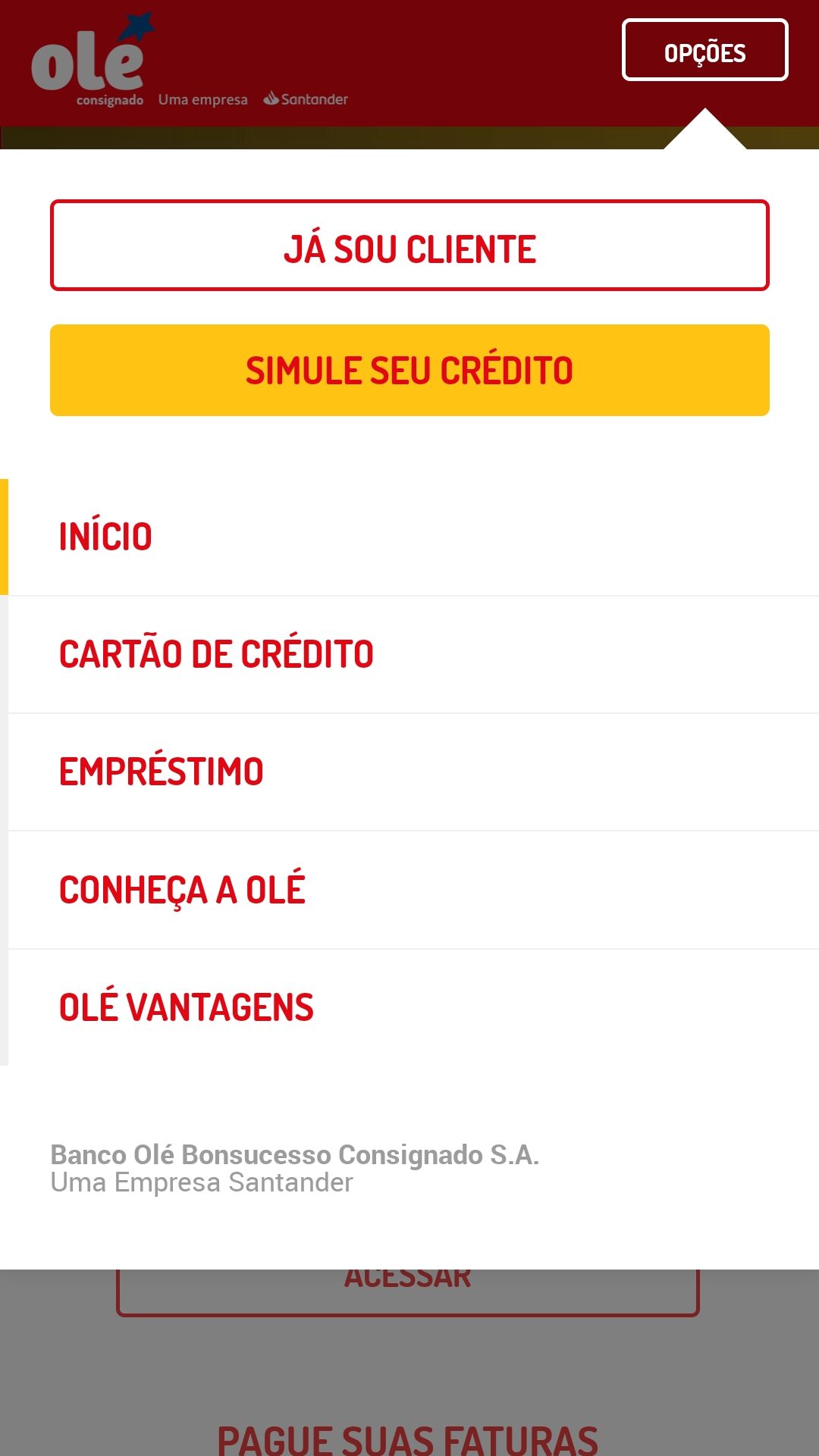
Task: Open CONHEÇA A OLÉ page
Action: point(182,890)
